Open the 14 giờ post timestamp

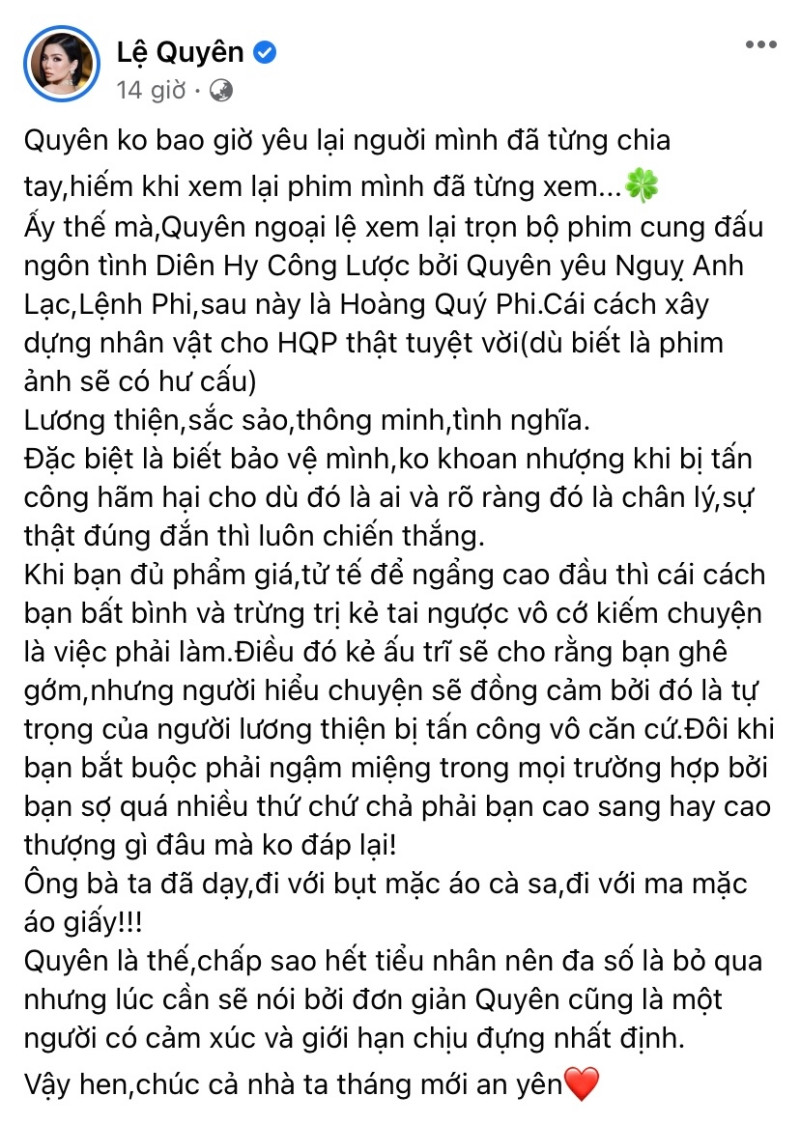coord(151,90)
